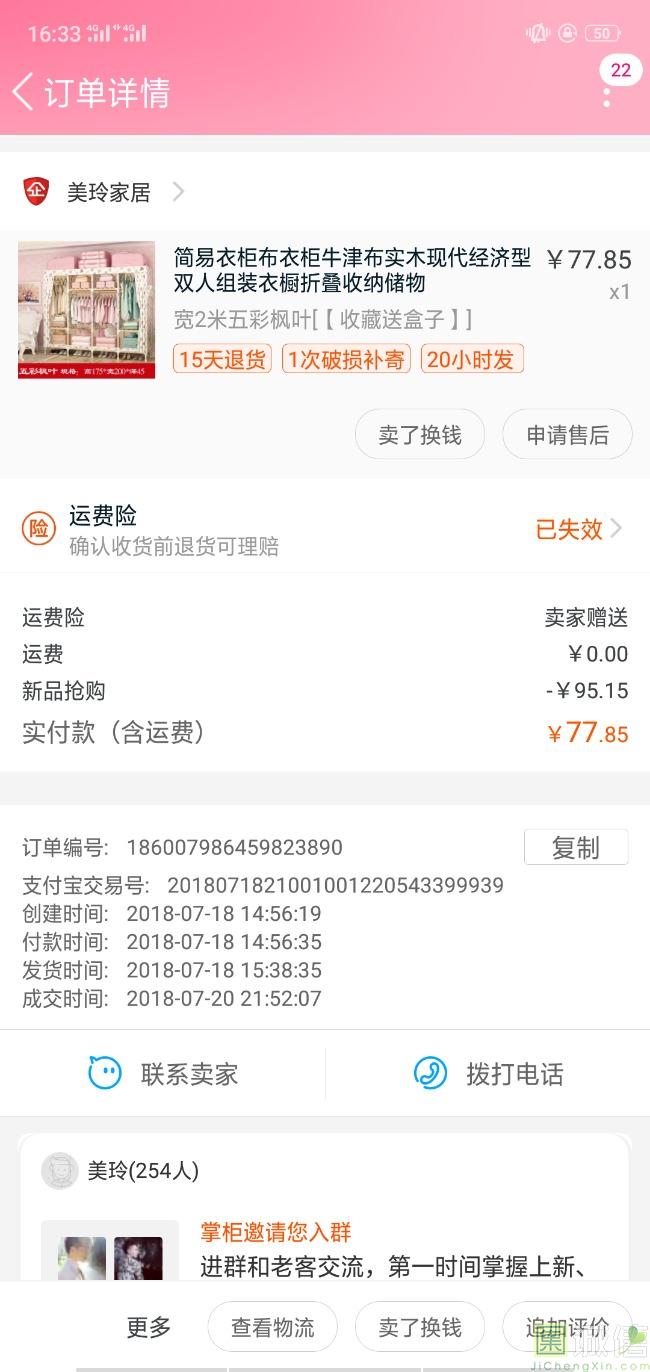
Task: Go back from order details
Action: tap(24, 92)
